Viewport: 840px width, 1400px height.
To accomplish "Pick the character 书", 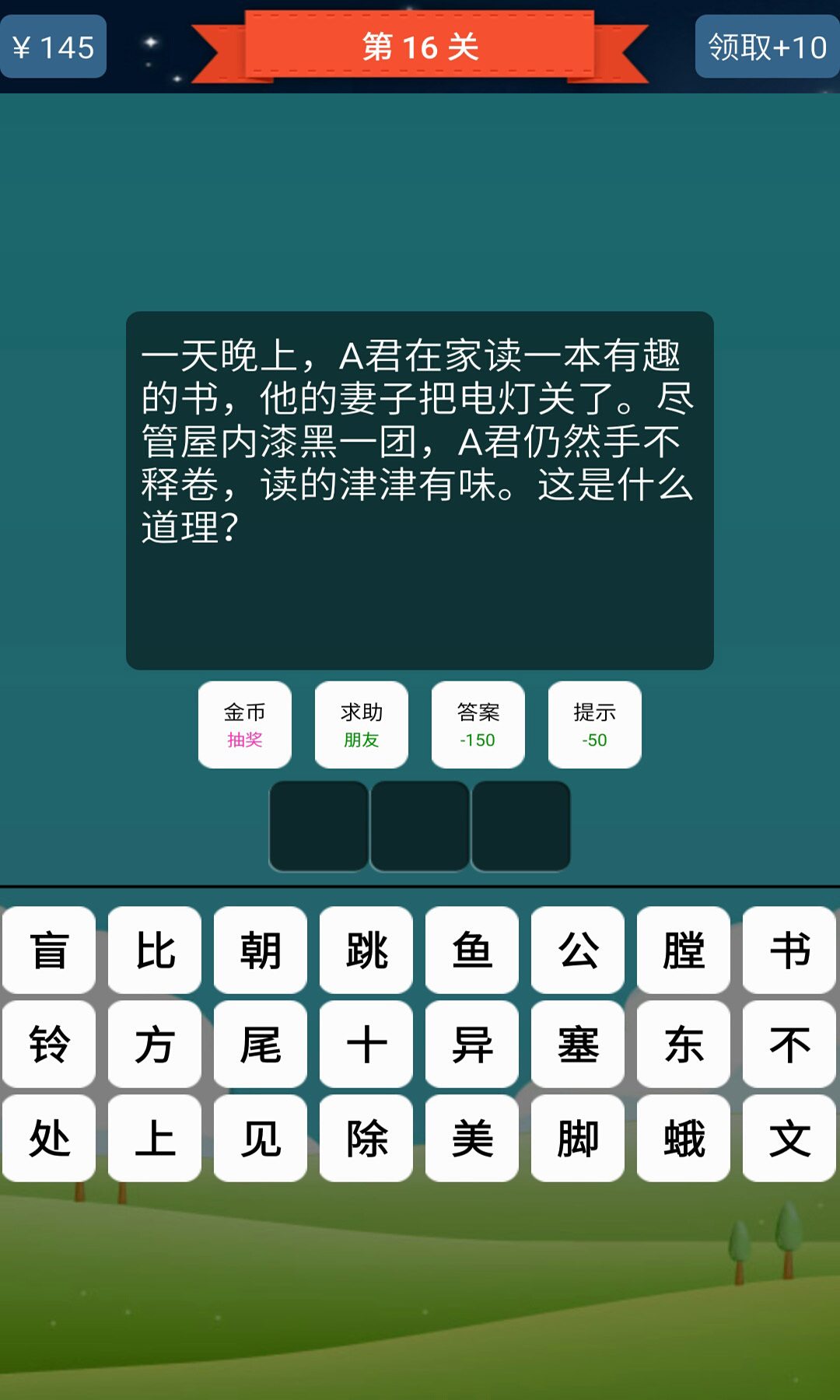I will [x=789, y=950].
